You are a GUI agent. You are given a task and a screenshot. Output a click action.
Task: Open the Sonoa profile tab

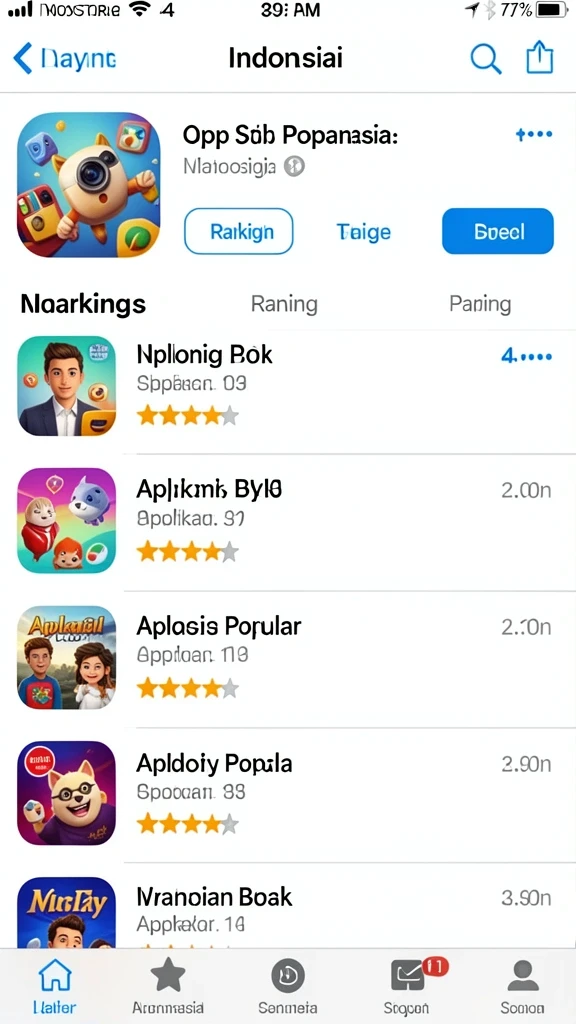coord(522,986)
